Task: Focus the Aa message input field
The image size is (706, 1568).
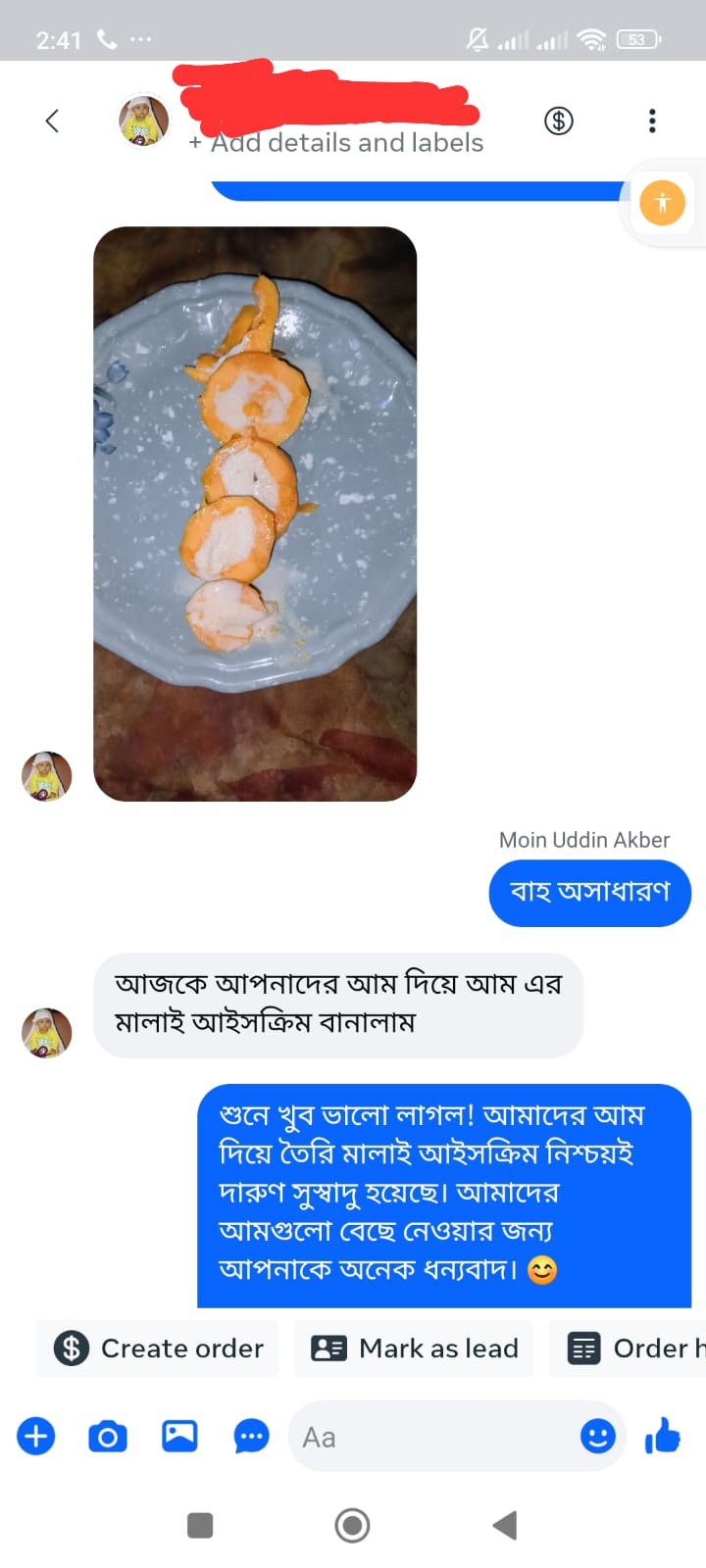Action: coord(431,1437)
